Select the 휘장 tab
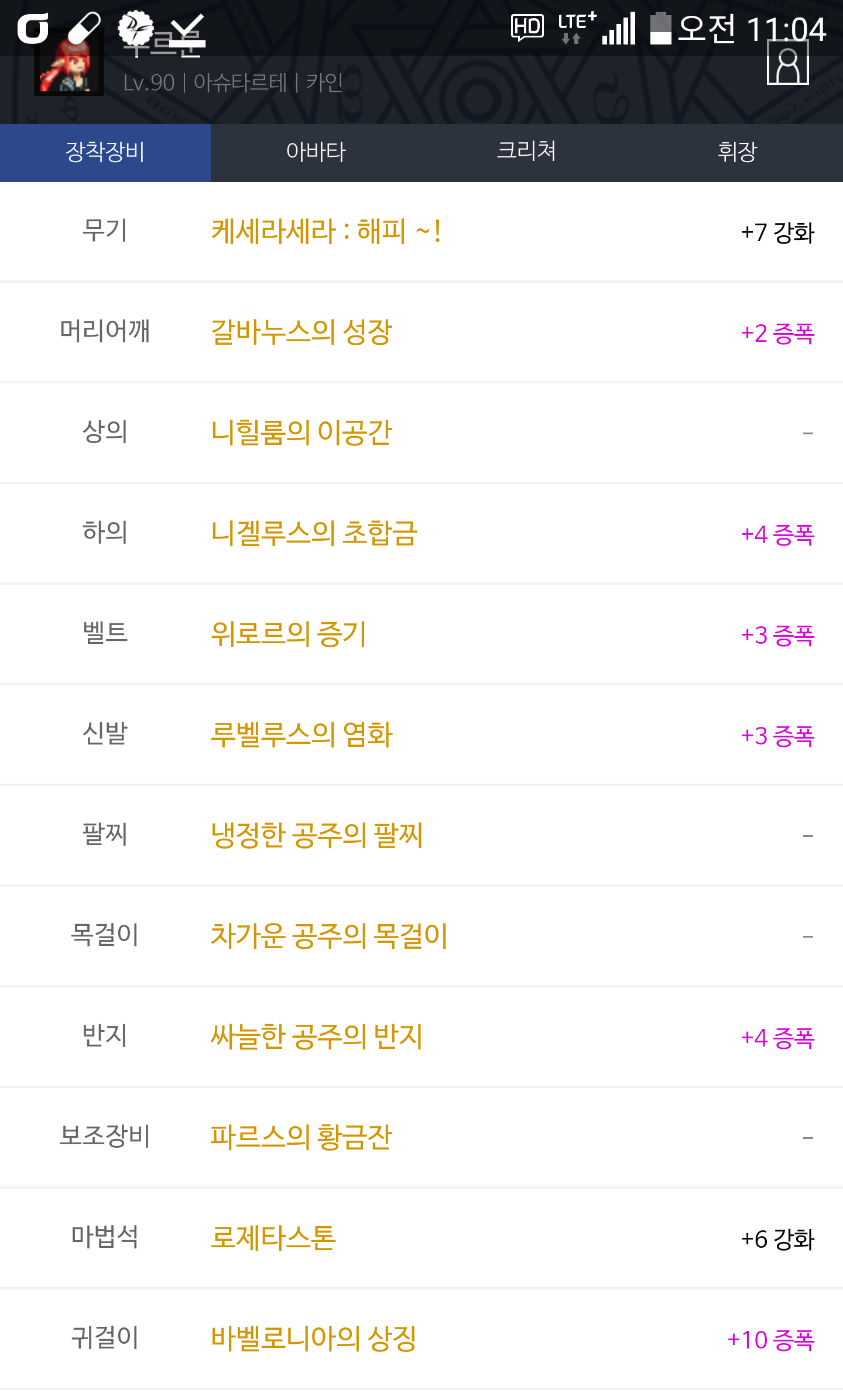The image size is (843, 1400). [737, 152]
